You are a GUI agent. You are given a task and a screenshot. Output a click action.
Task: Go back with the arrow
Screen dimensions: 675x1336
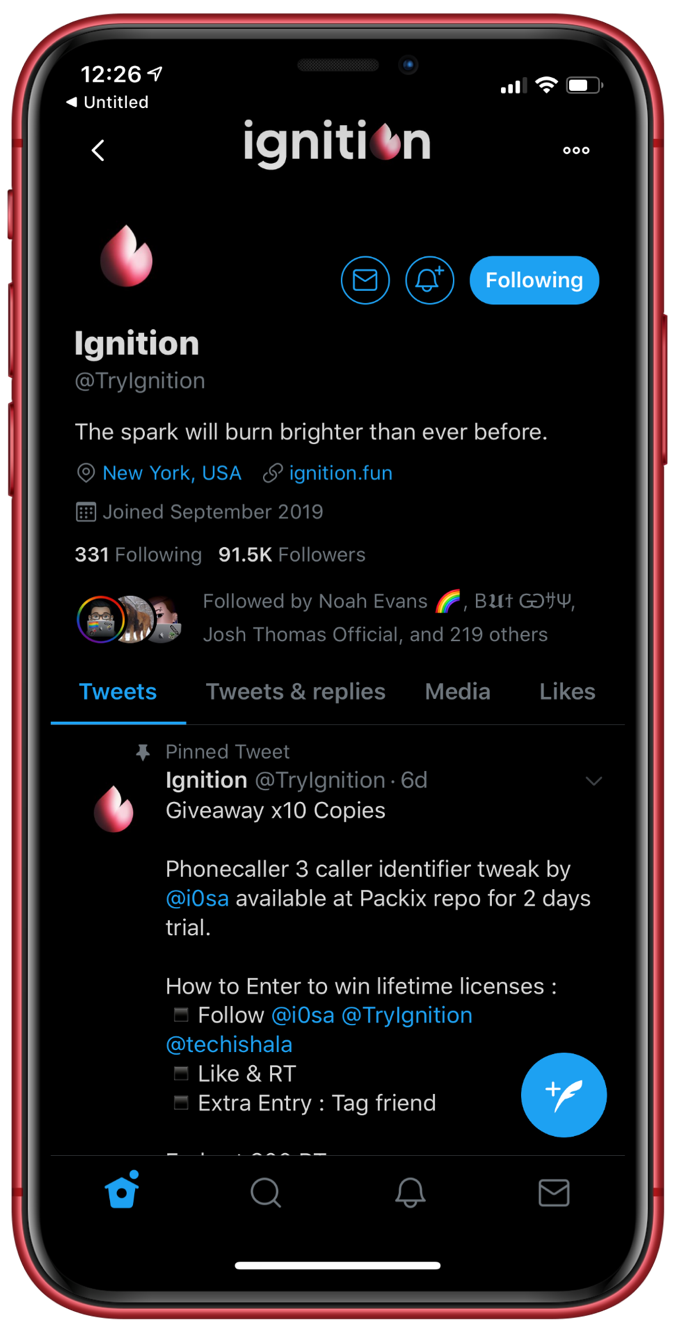tap(98, 150)
